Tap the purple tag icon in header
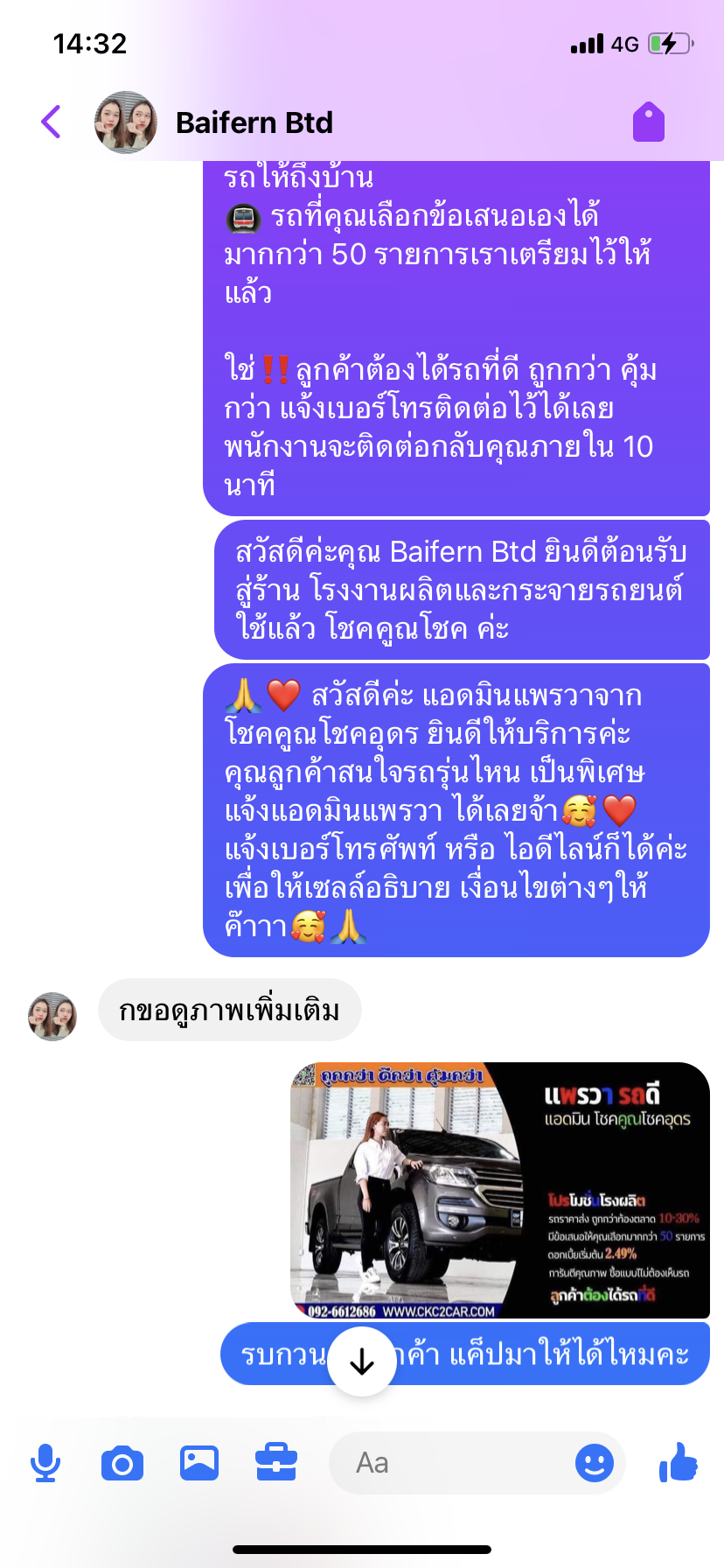The height and width of the screenshot is (1568, 724). [x=649, y=122]
